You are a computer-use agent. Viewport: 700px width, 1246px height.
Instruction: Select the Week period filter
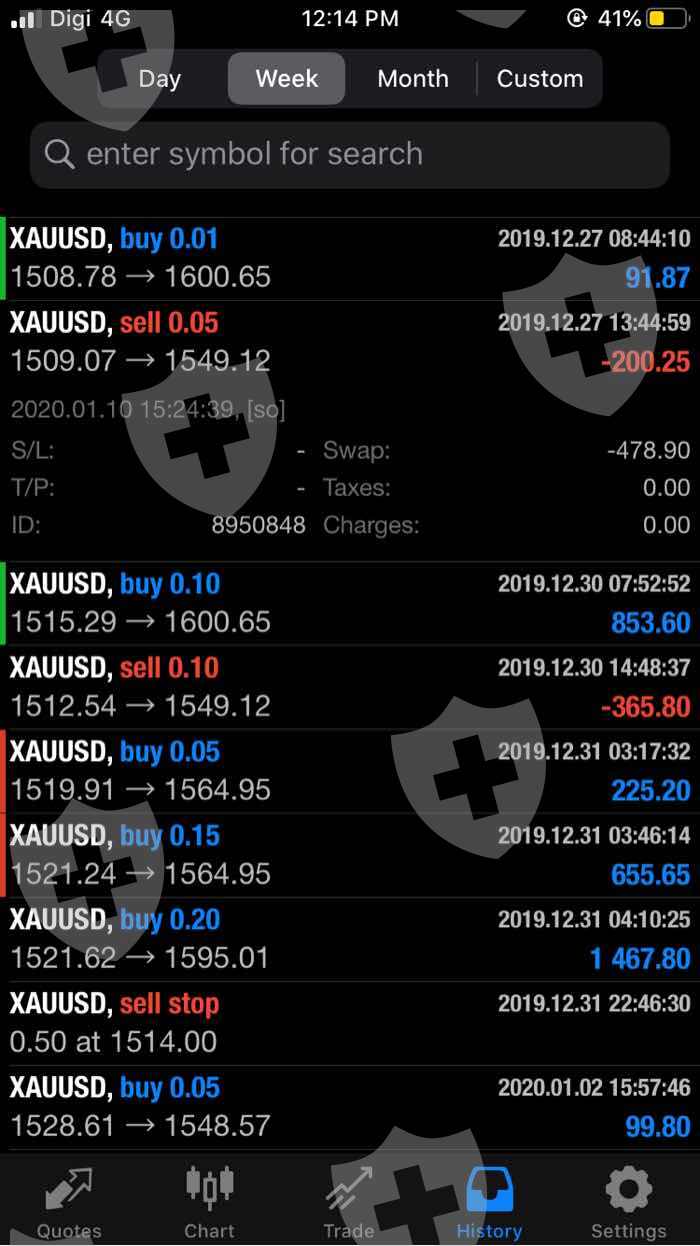(287, 79)
